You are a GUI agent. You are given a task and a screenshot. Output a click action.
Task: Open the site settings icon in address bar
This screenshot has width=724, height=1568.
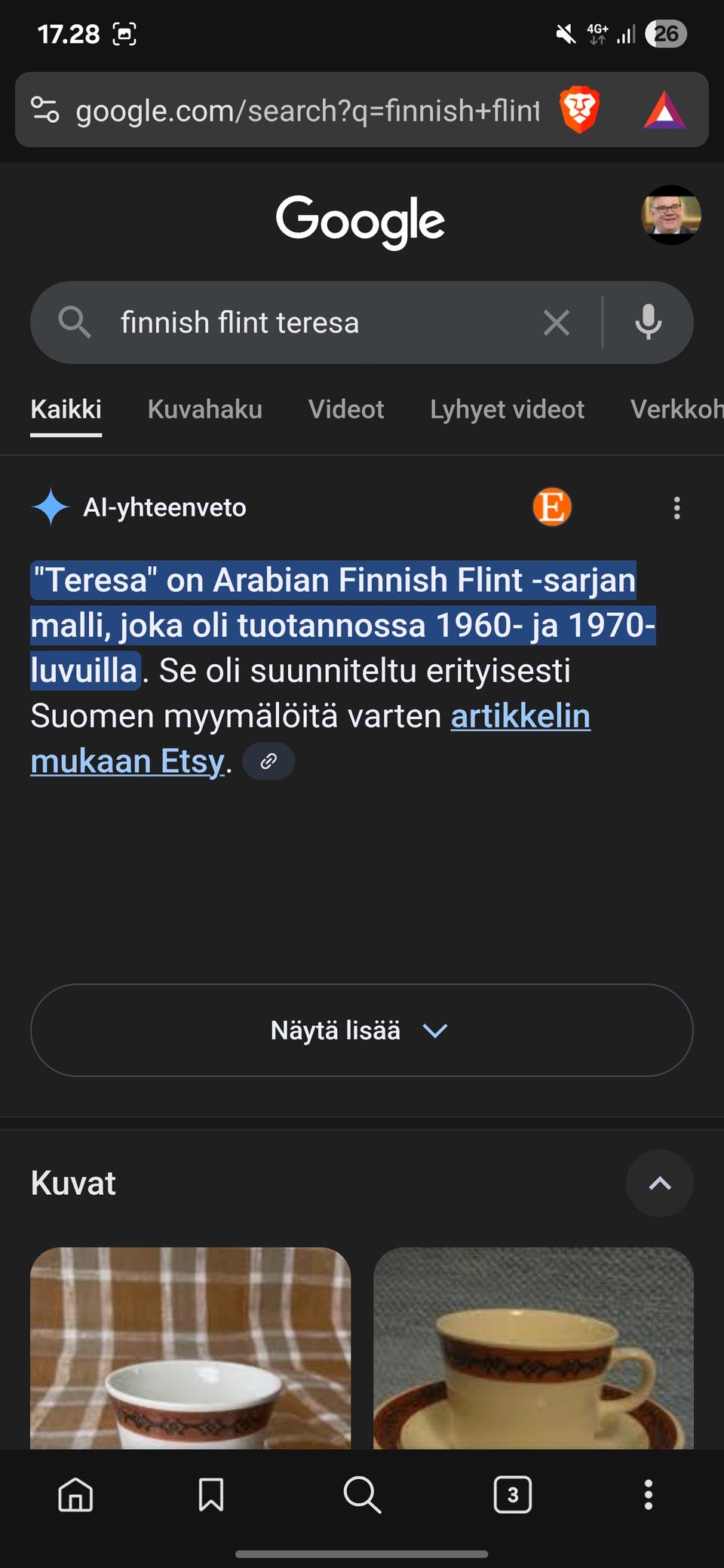44,110
